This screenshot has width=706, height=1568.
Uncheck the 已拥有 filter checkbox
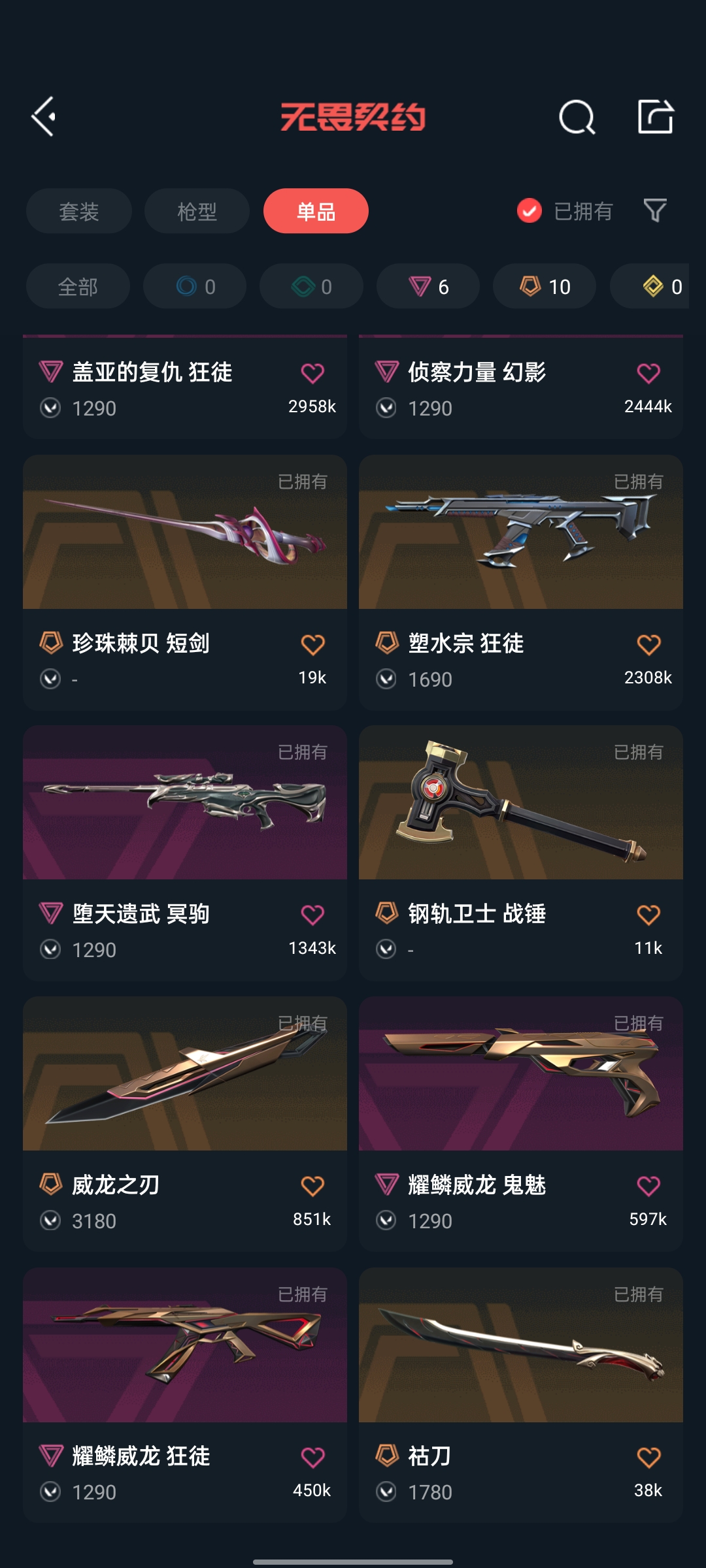click(x=529, y=211)
